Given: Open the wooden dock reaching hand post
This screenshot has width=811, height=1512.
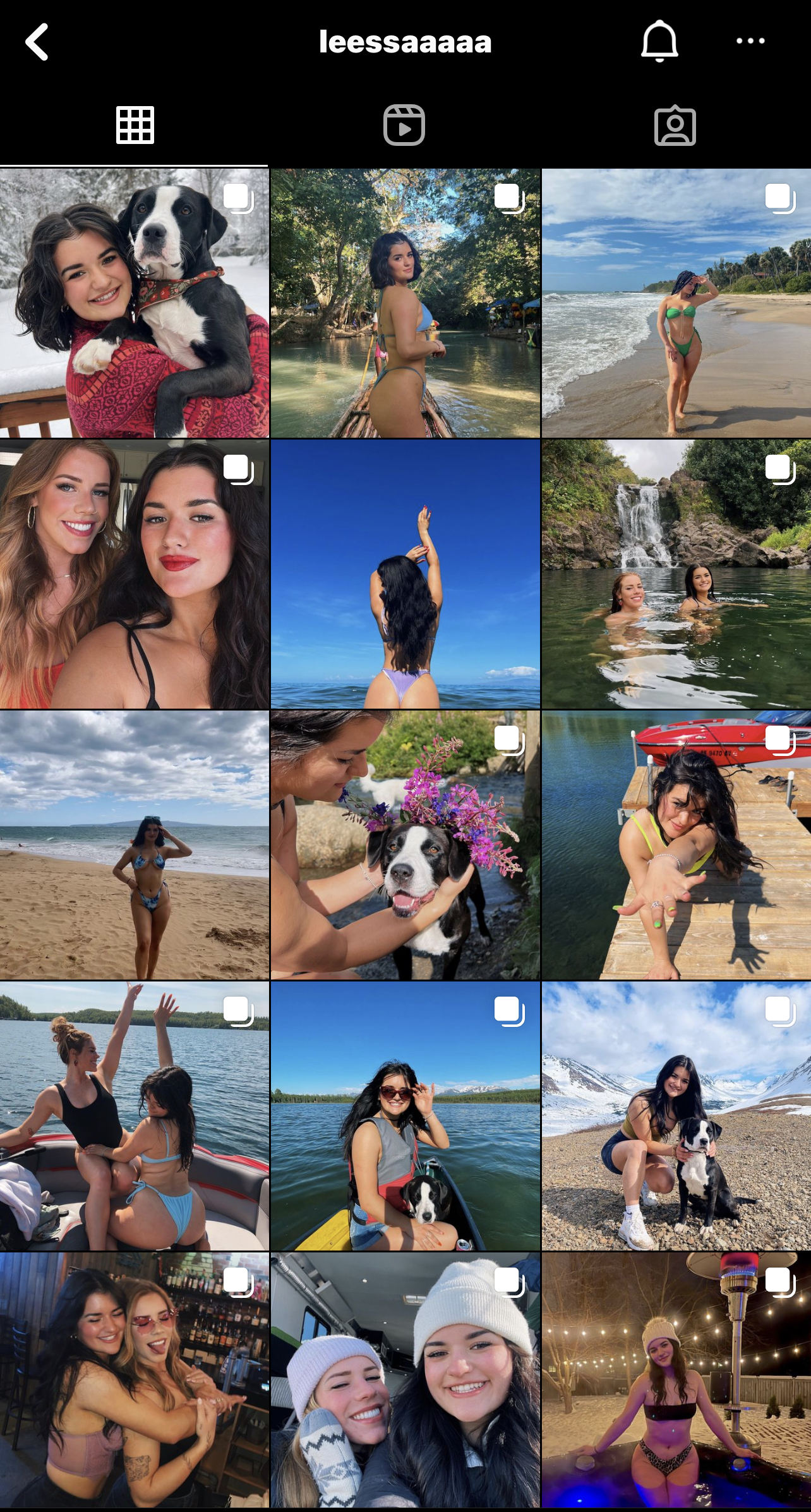Looking at the screenshot, I should [676, 844].
